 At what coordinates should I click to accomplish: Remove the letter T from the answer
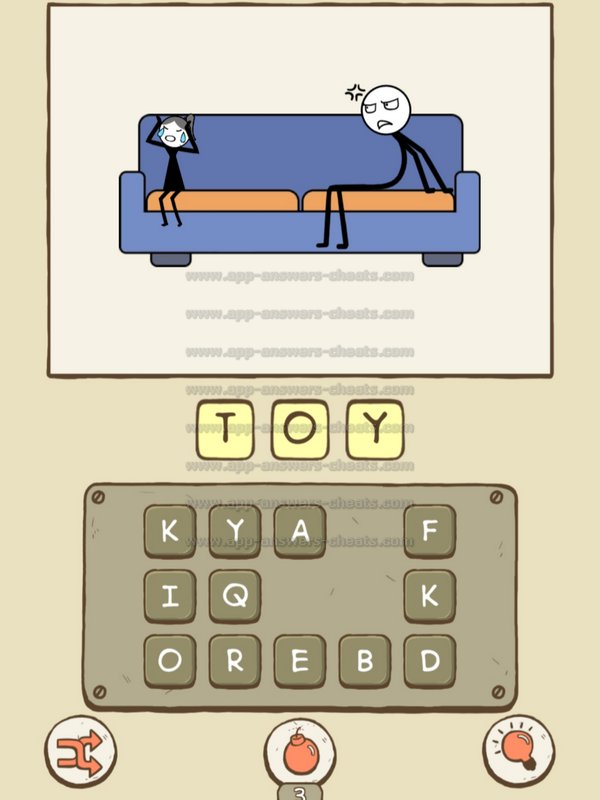click(225, 430)
